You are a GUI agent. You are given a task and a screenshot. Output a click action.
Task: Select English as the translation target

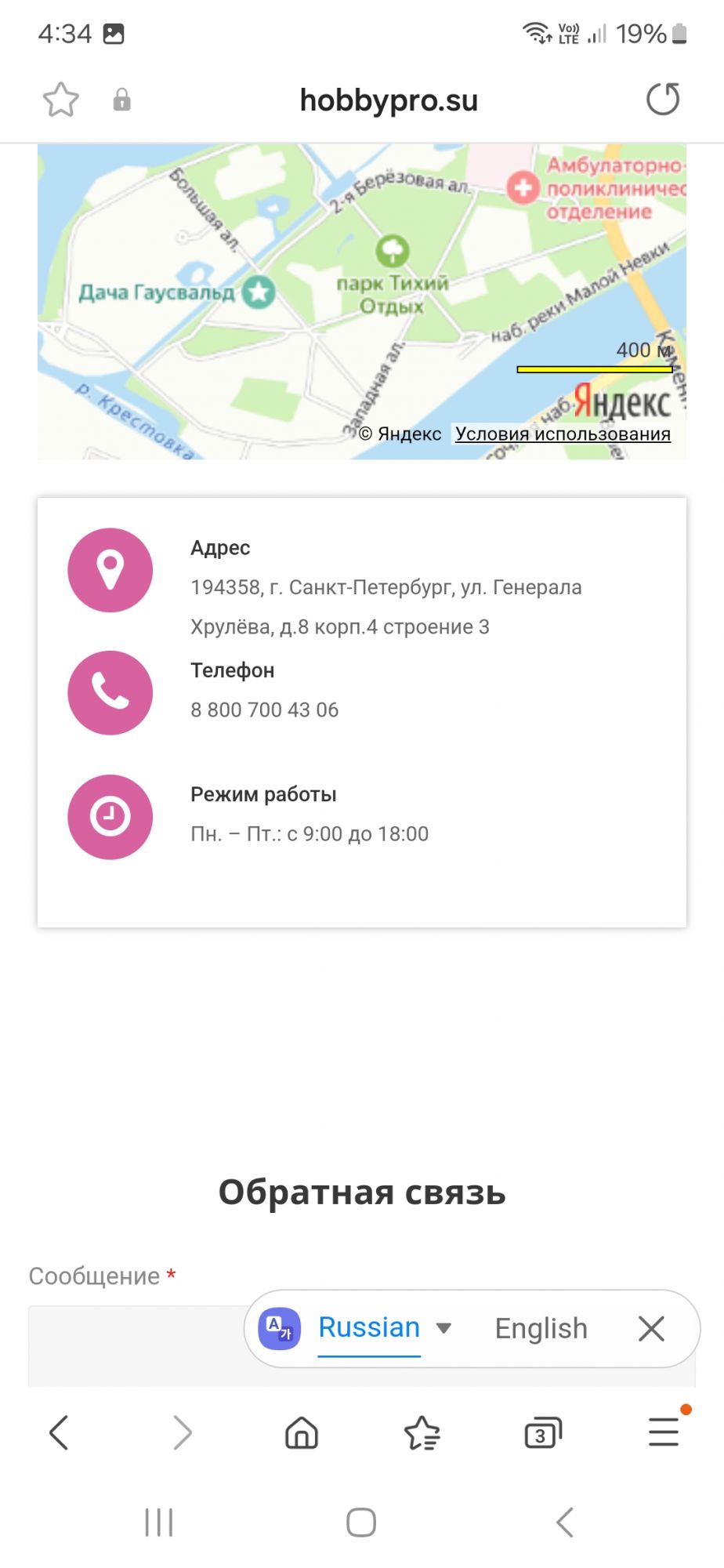(x=541, y=1328)
